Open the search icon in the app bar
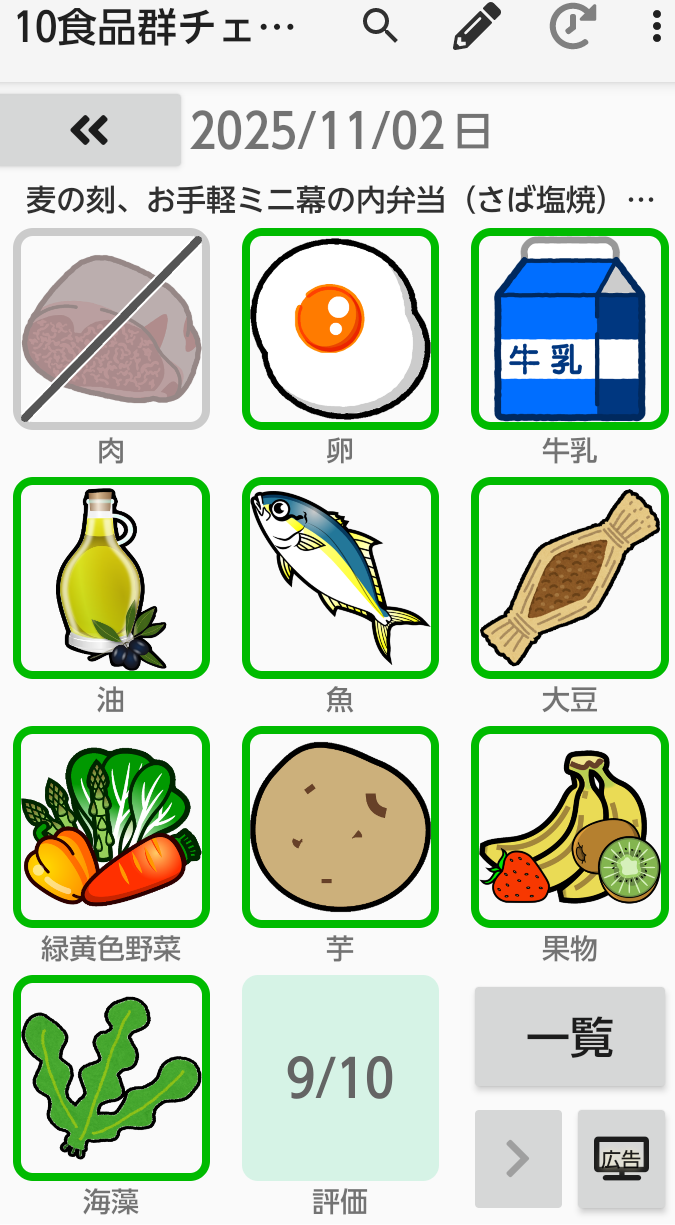The width and height of the screenshot is (675, 1225). [x=381, y=27]
